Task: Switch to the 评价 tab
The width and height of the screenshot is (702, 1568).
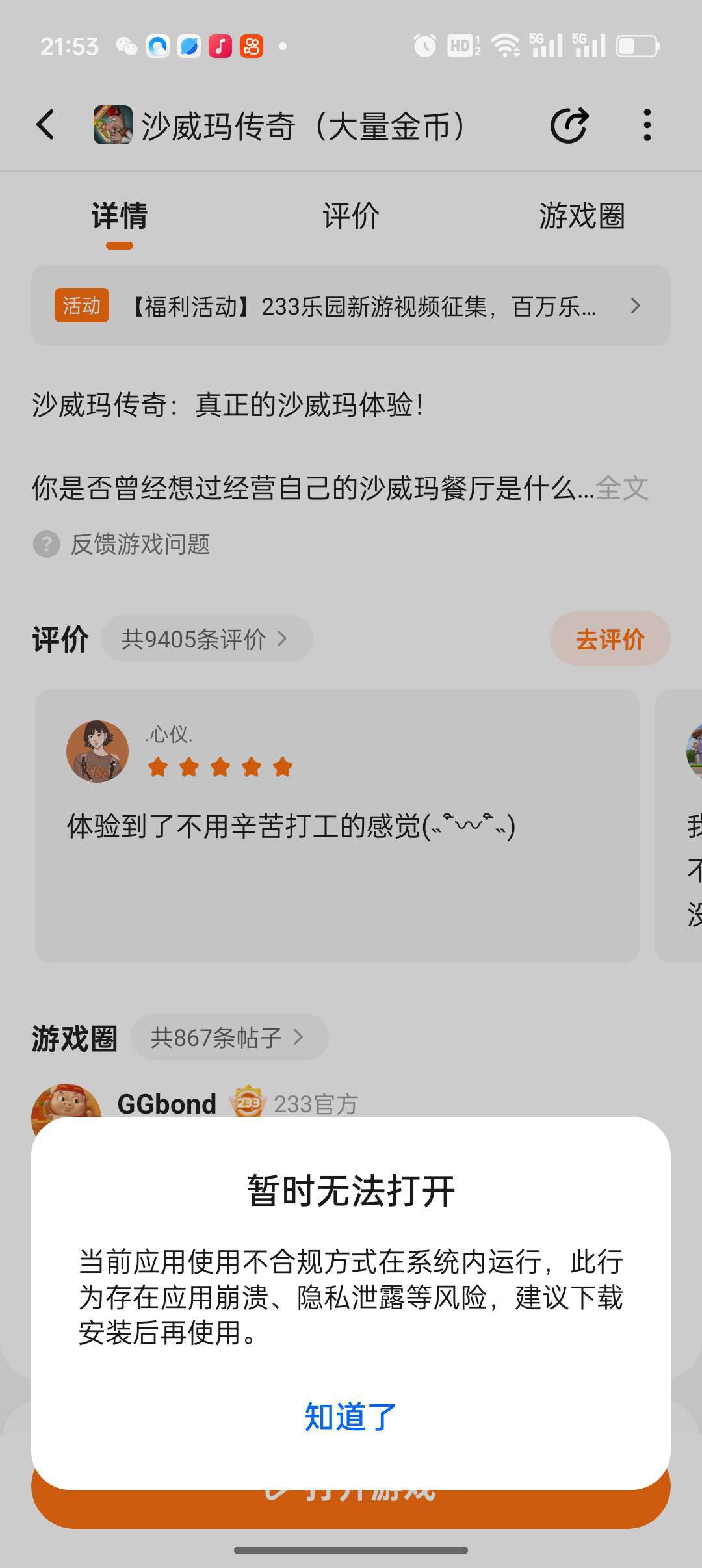Action: [x=350, y=216]
